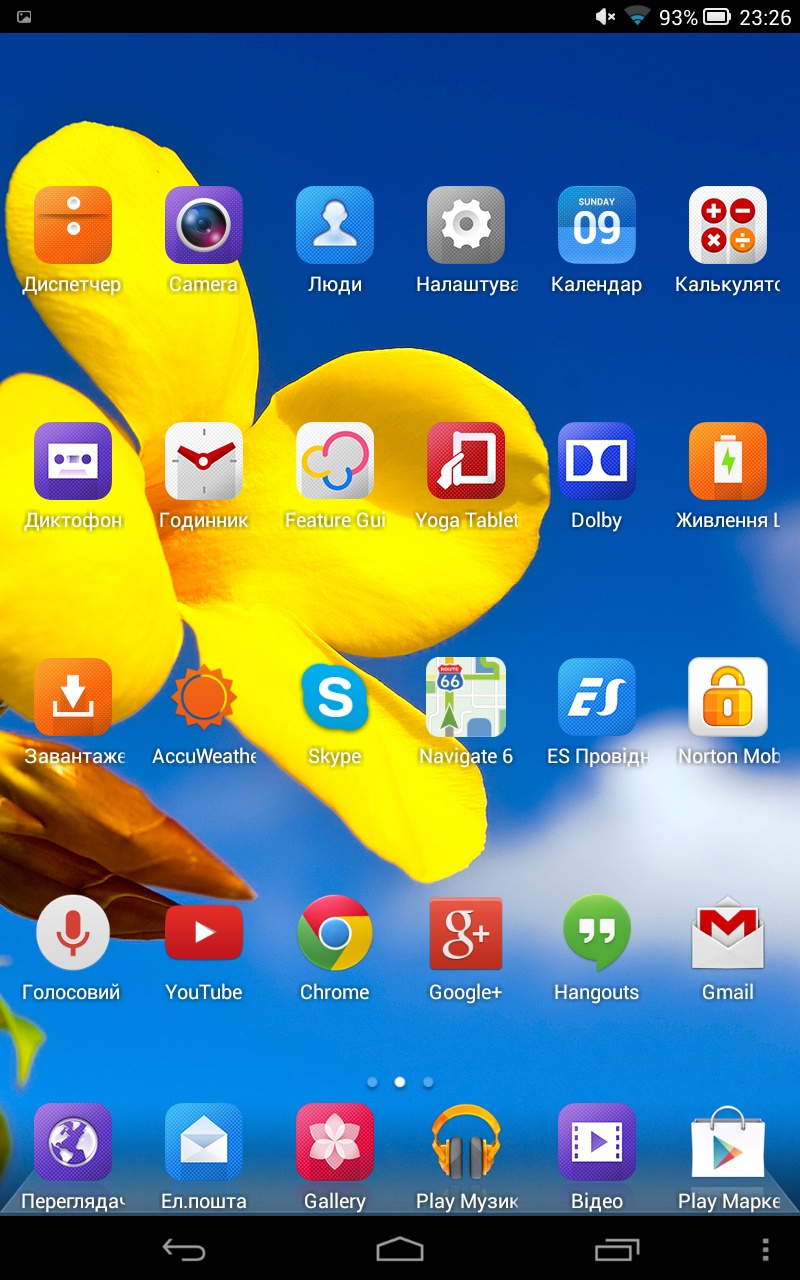Open Gallery from the dock
This screenshot has width=800, height=1280.
coord(335,1143)
